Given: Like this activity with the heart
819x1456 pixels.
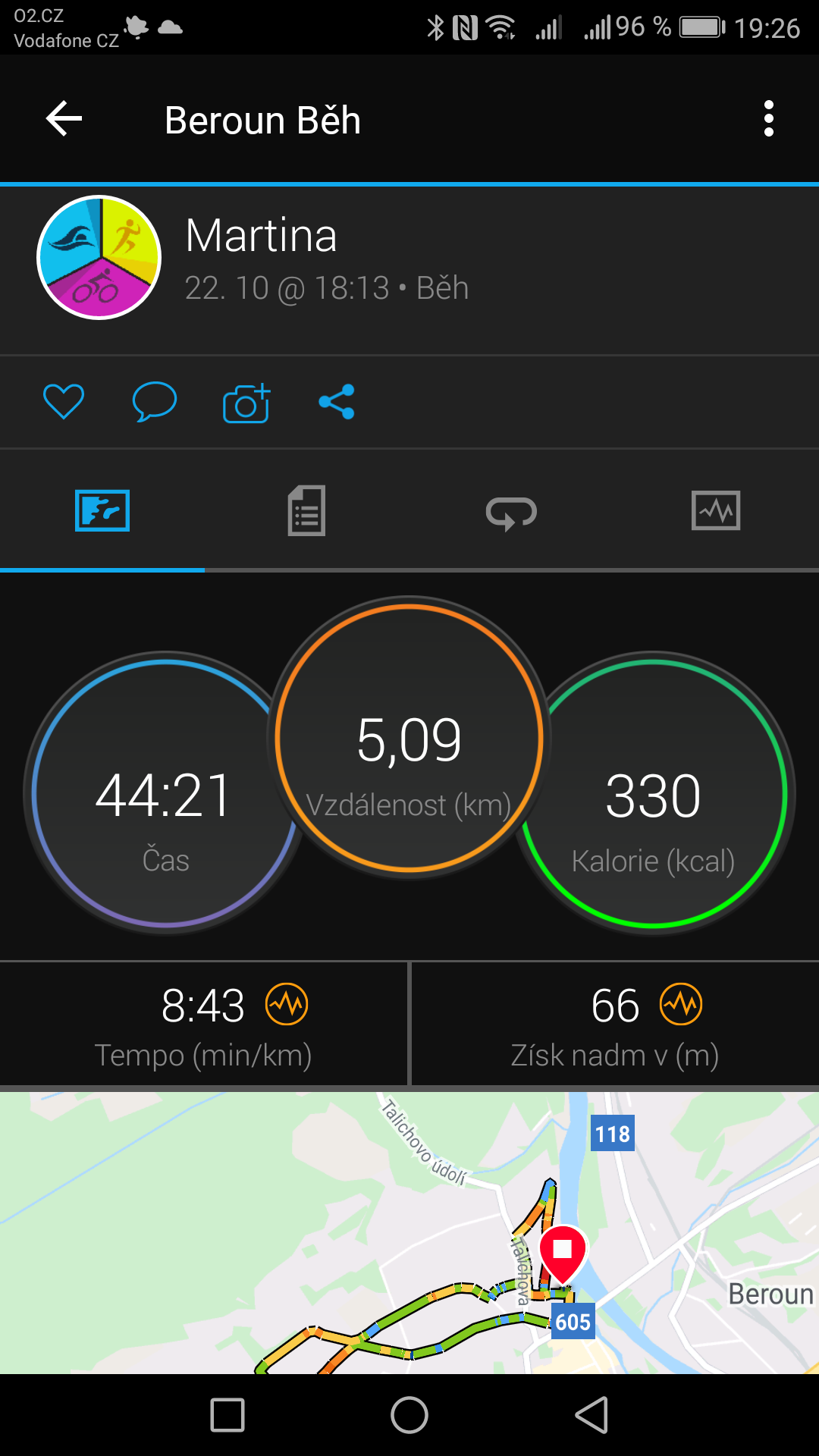Looking at the screenshot, I should (64, 401).
